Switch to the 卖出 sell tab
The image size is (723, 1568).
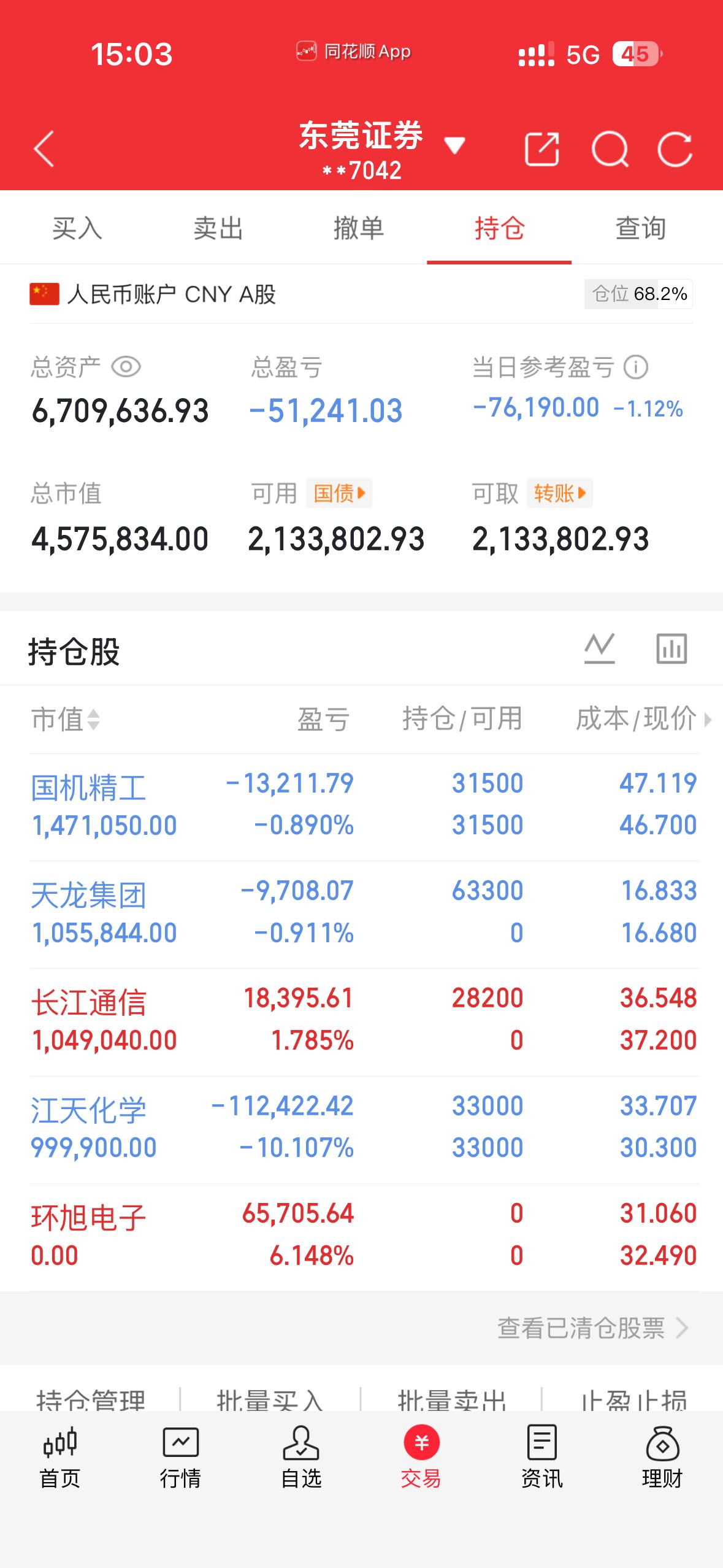click(218, 229)
